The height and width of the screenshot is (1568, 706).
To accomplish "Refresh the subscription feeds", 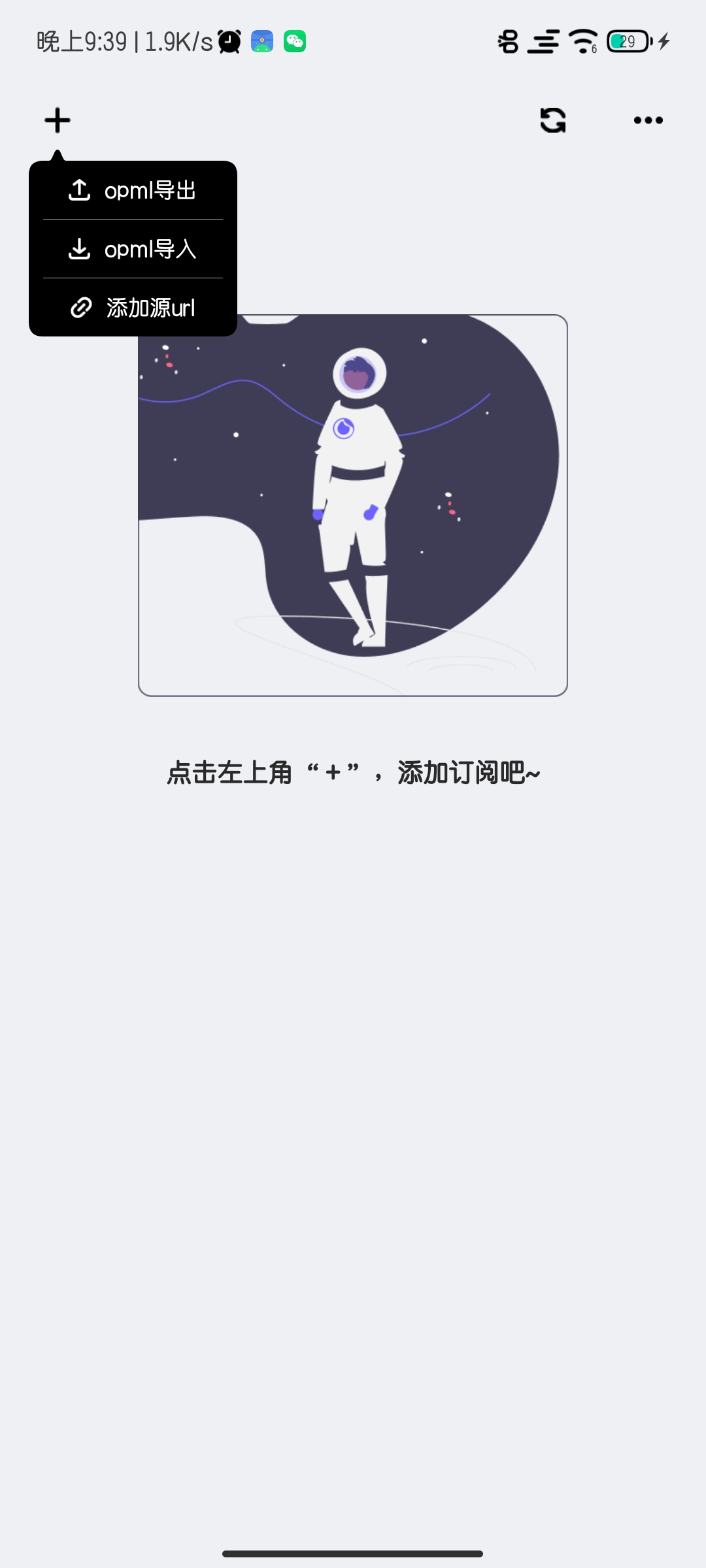I will [x=553, y=120].
